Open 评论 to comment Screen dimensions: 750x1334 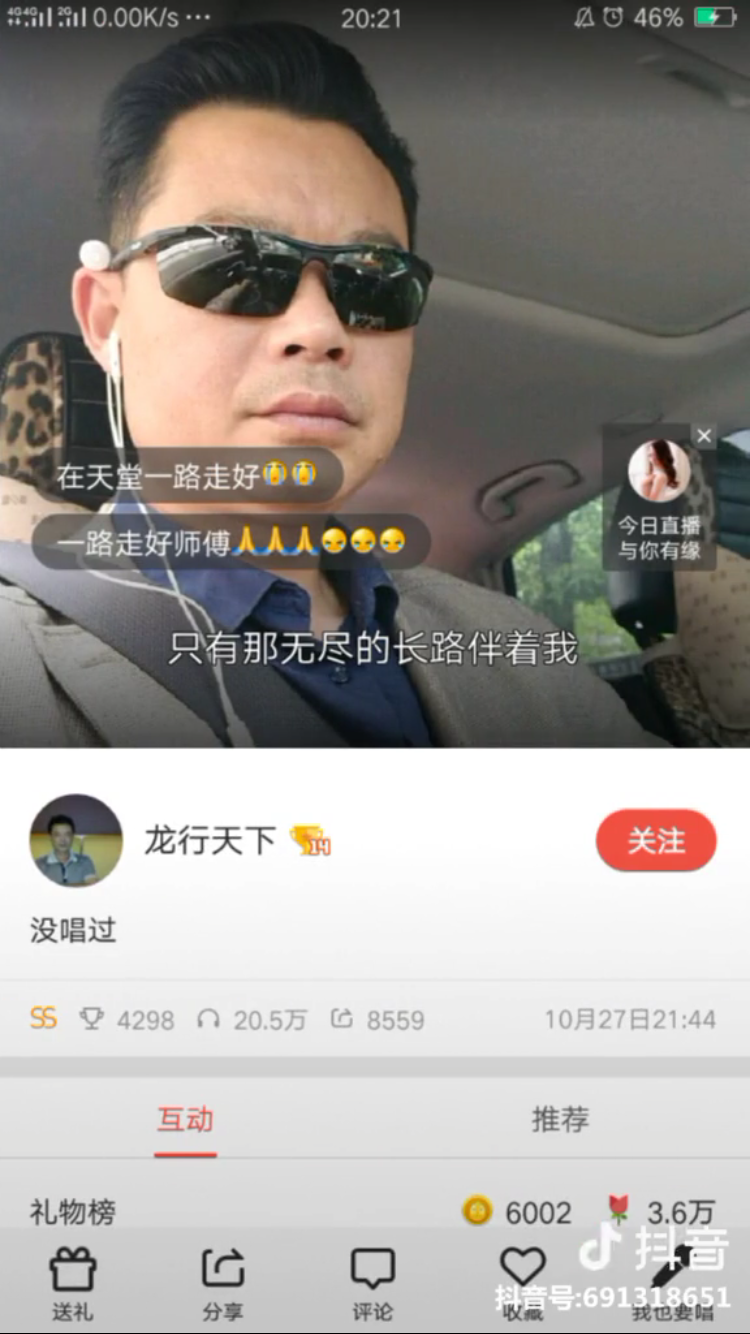[x=373, y=1283]
